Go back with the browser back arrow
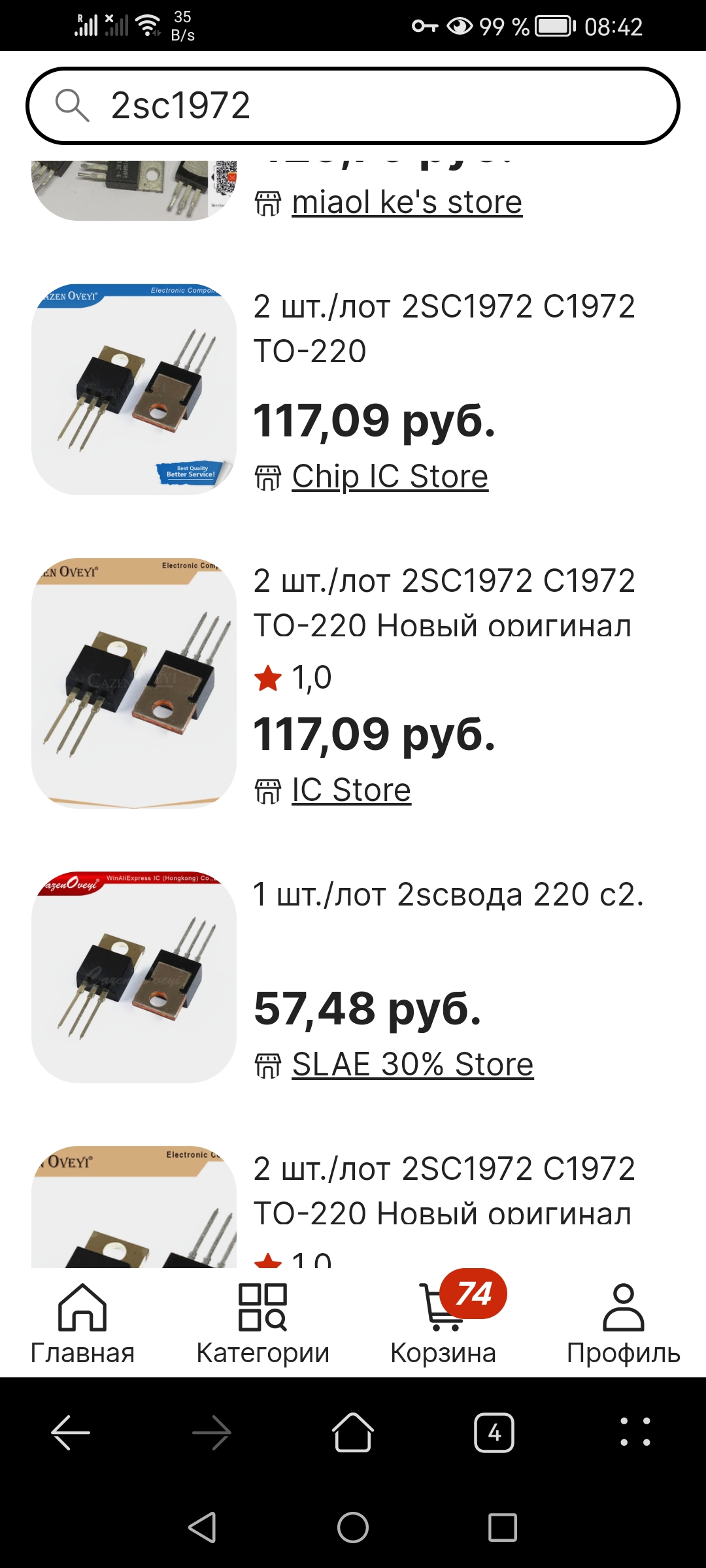The image size is (706, 1568). tap(71, 1433)
